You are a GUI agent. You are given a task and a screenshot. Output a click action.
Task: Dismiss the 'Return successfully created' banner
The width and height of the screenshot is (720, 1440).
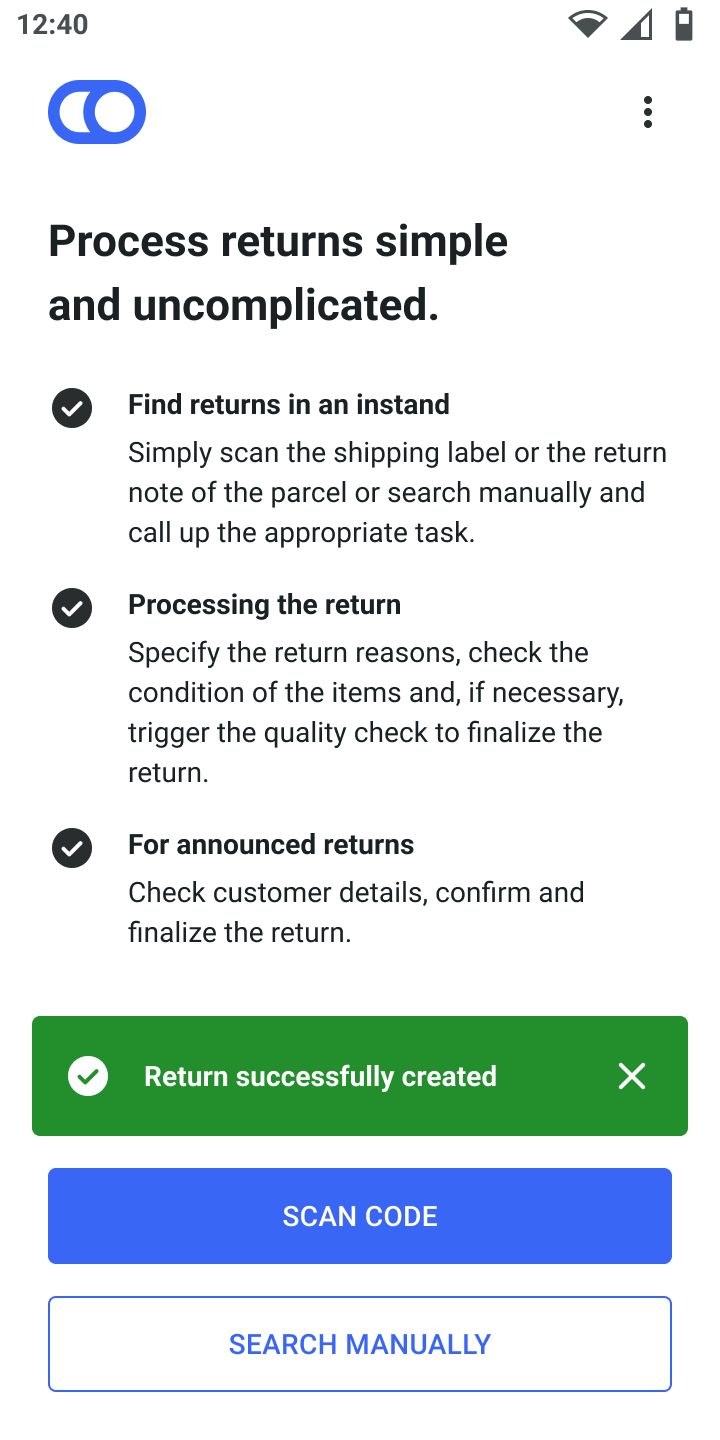pyautogui.click(x=632, y=1076)
